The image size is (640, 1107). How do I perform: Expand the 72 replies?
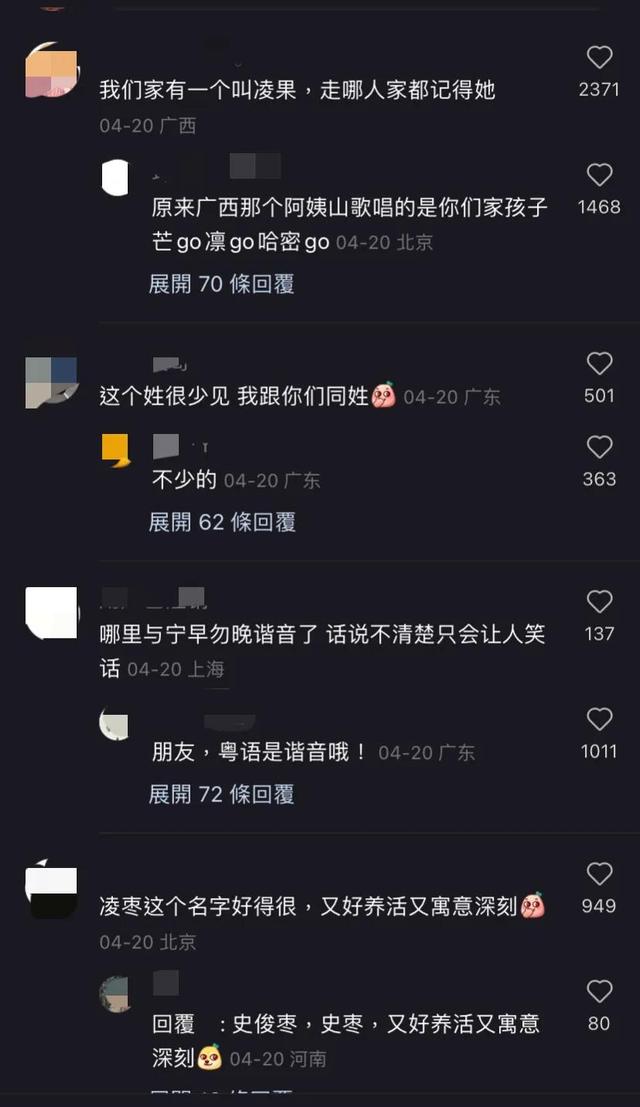[222, 794]
